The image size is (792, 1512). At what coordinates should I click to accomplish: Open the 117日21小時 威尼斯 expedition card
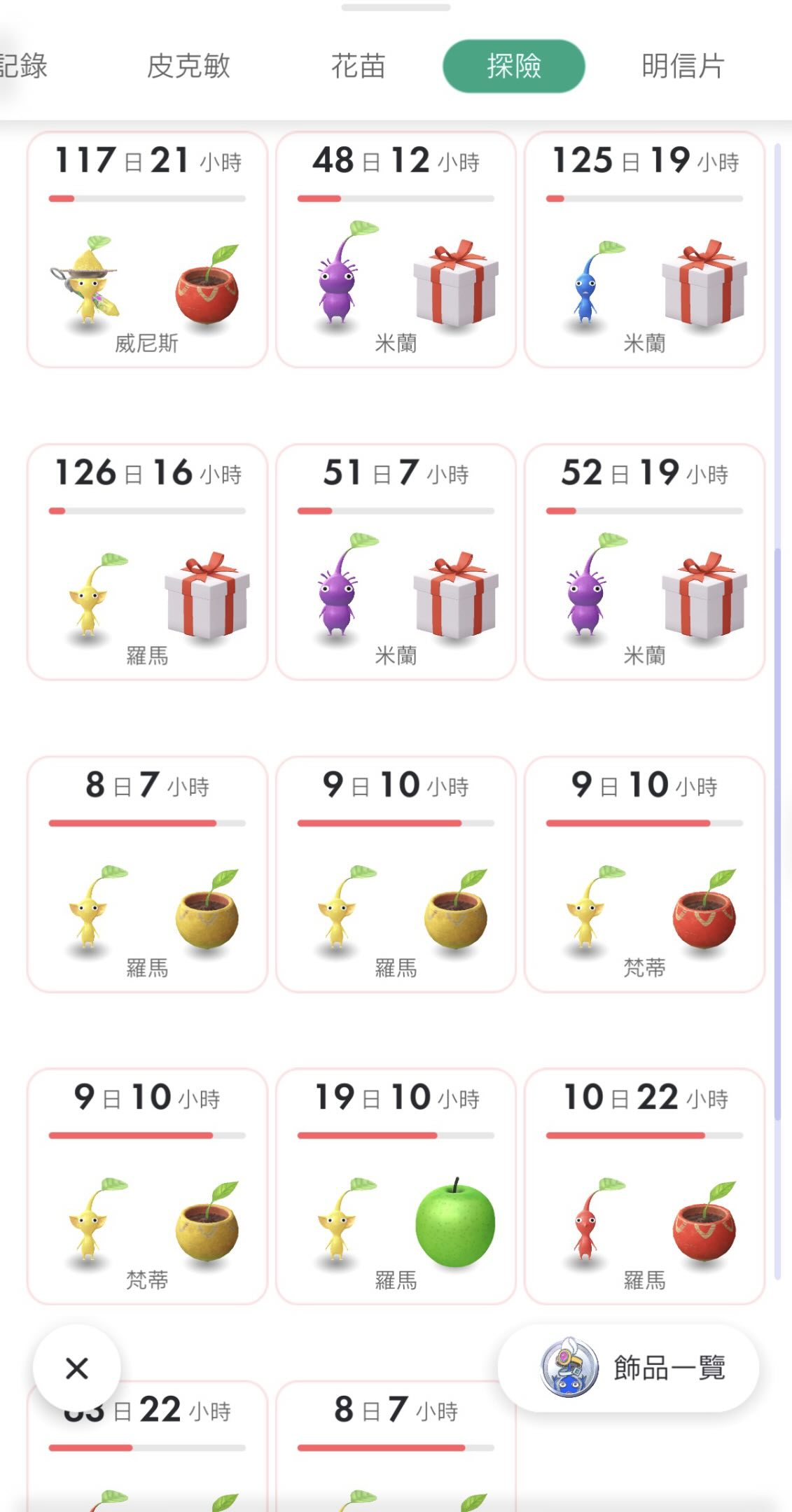tap(147, 249)
